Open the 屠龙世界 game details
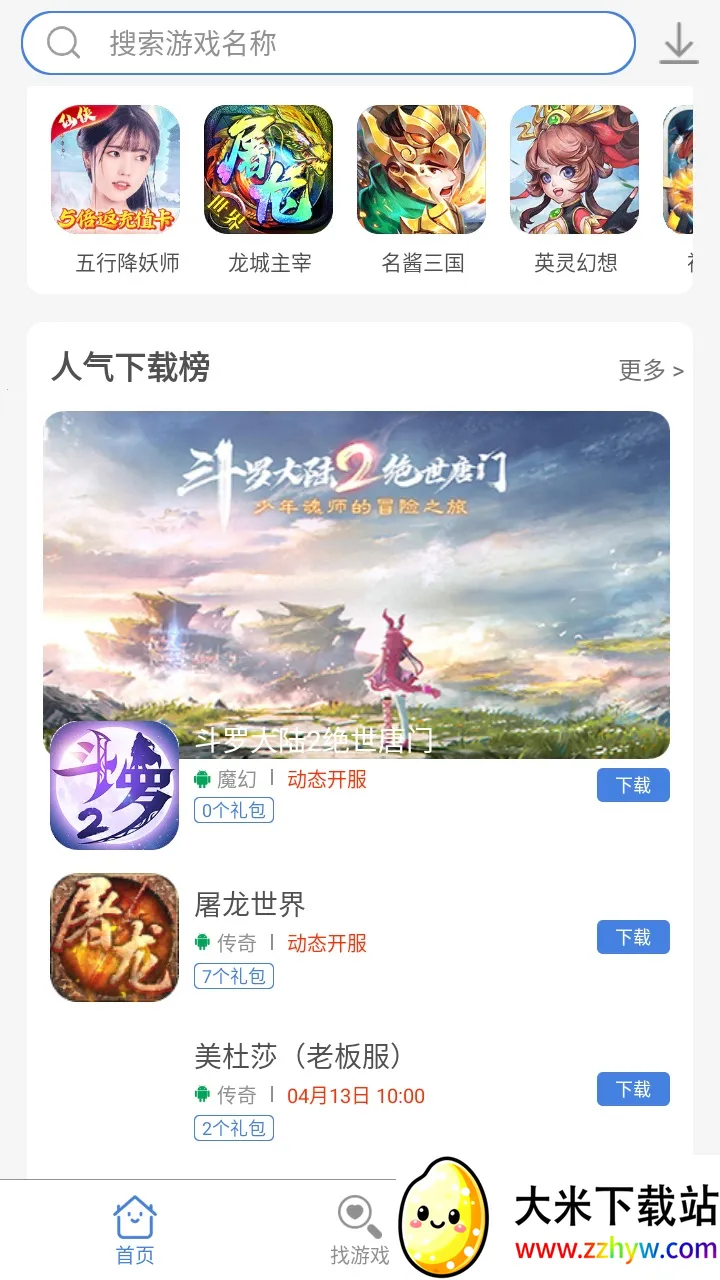720x1280 pixels. pos(250,905)
